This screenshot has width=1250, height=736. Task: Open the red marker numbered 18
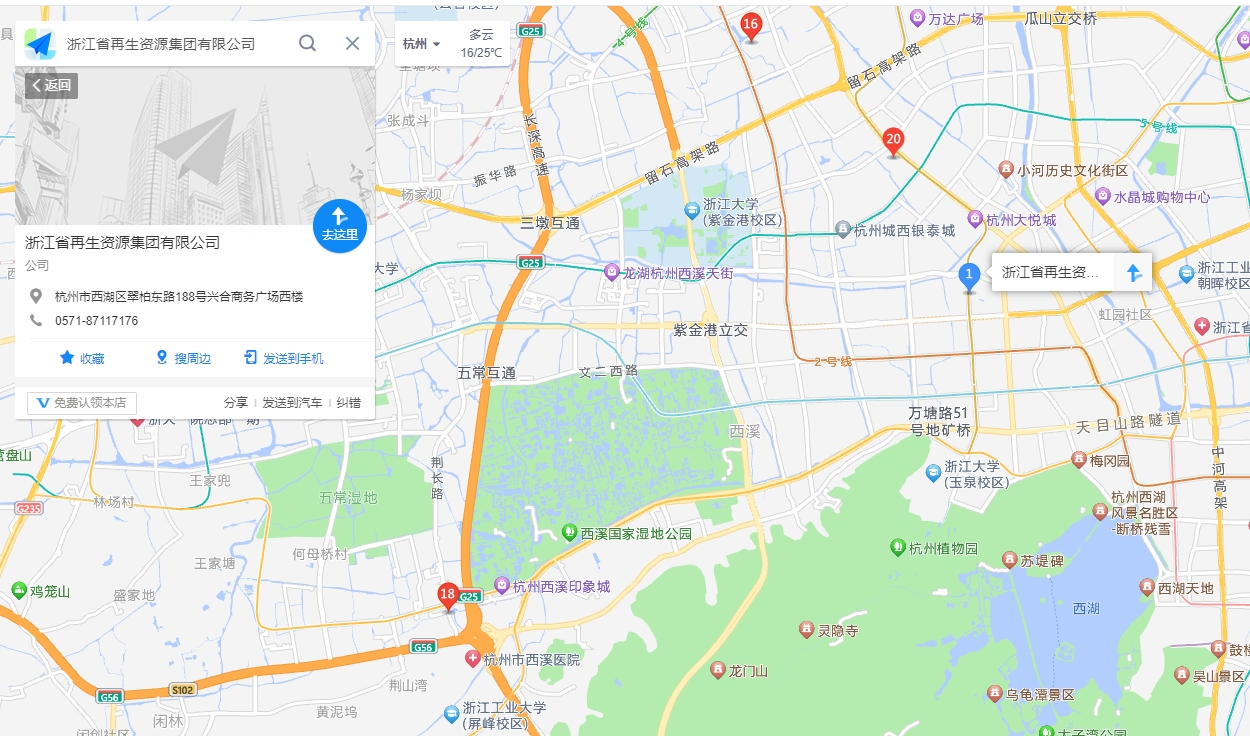[x=448, y=596]
